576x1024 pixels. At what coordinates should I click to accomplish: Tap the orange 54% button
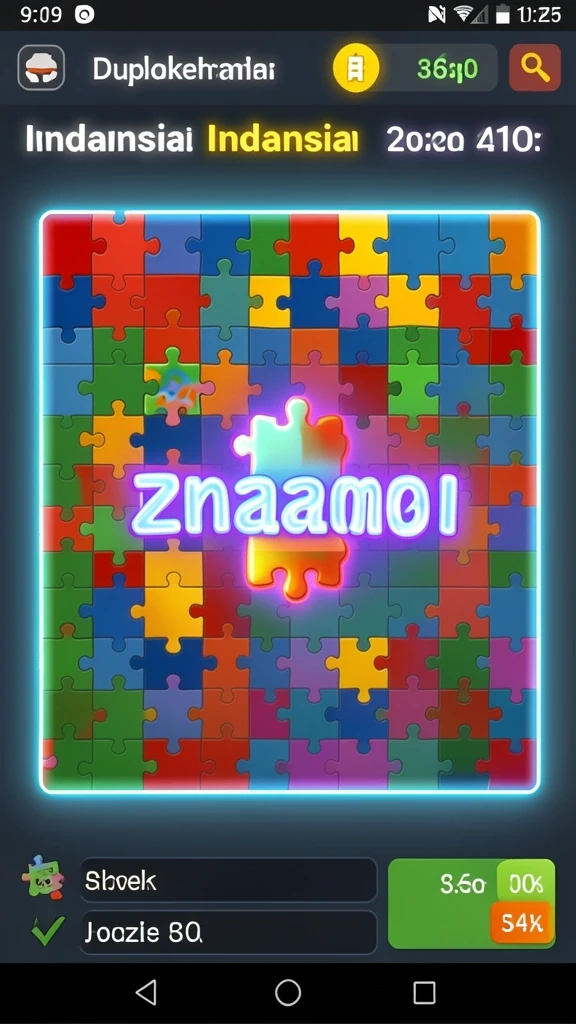521,923
